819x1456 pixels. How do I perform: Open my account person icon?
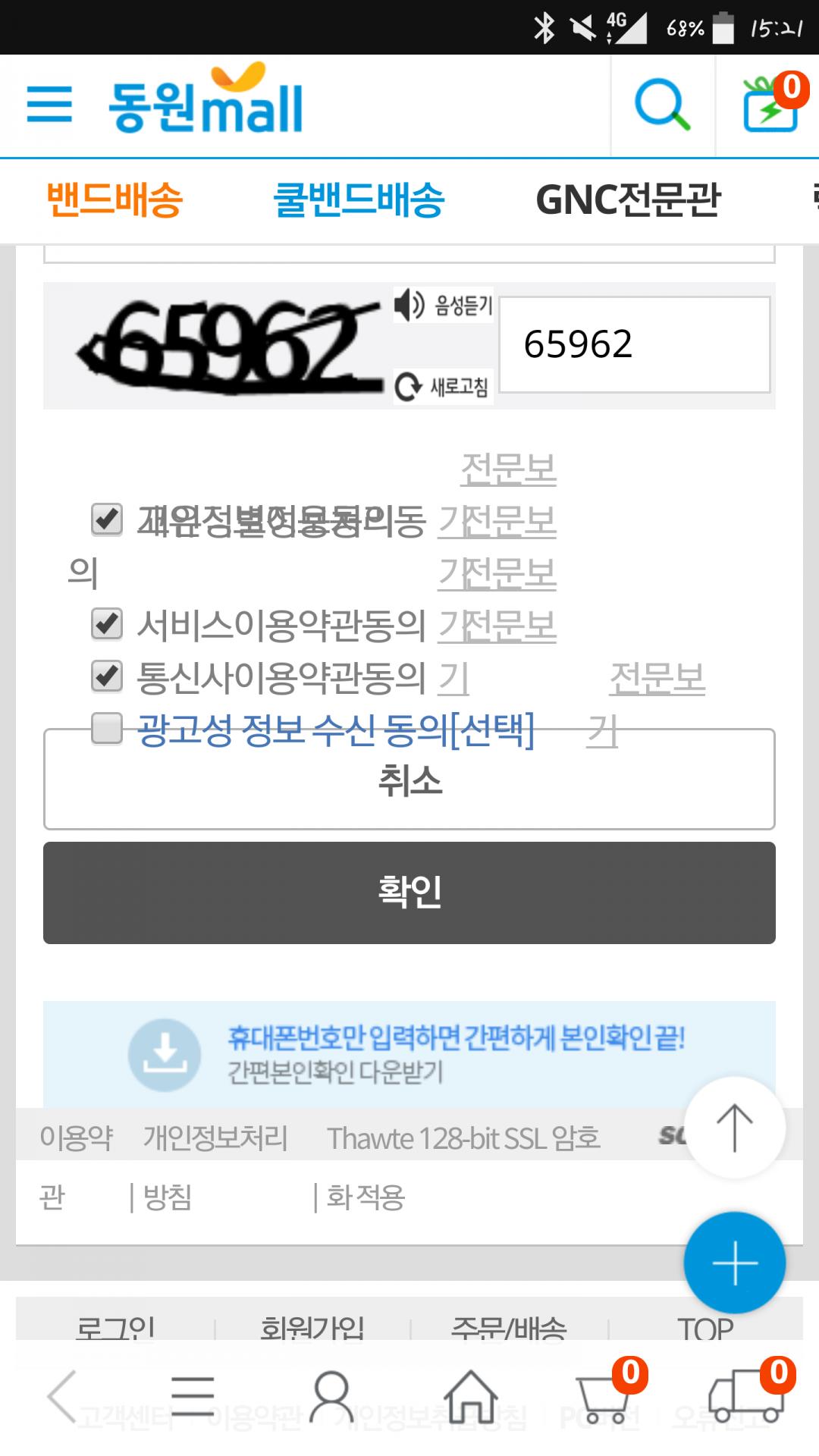332,1395
